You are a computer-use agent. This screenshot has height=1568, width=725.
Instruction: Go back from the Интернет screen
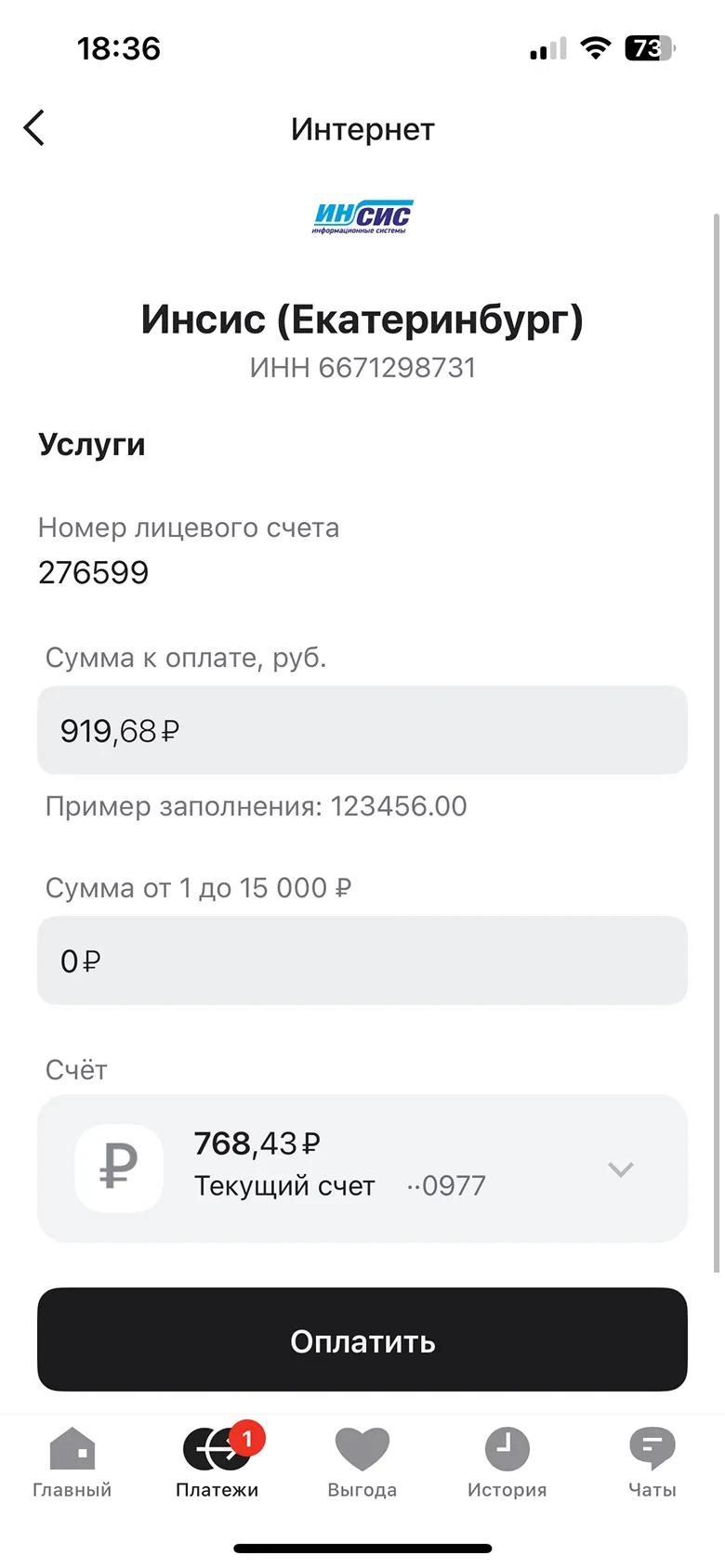[x=34, y=128]
